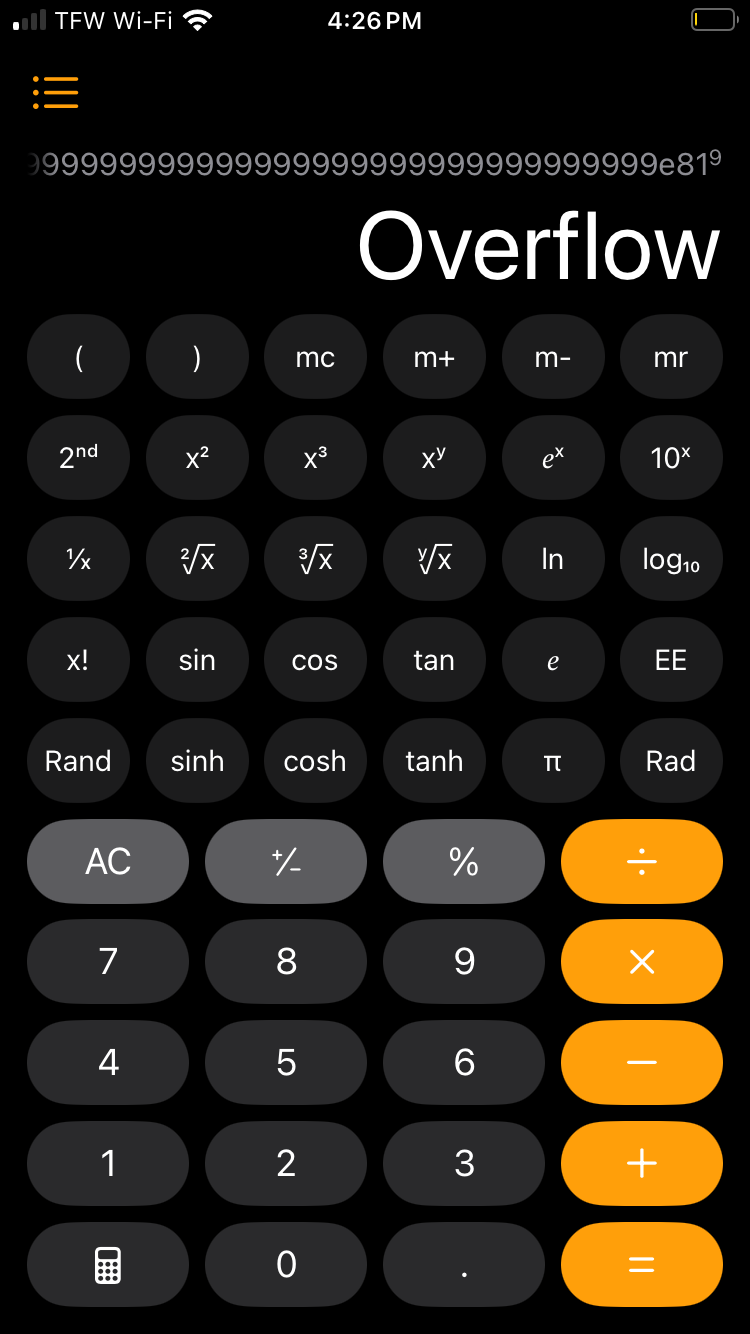Switch to radians with the Rad key

coord(671,760)
